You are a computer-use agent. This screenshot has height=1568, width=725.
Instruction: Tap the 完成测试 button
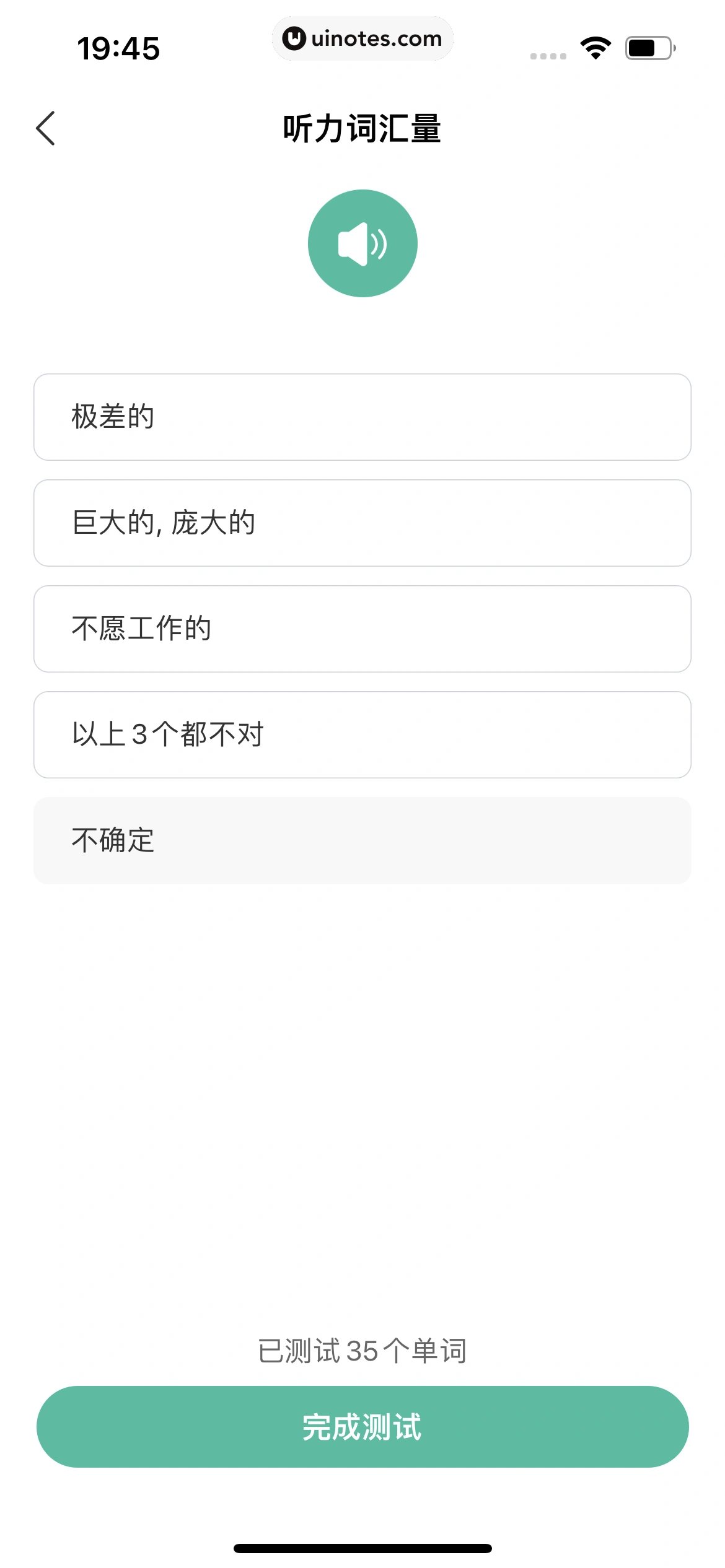click(362, 1427)
